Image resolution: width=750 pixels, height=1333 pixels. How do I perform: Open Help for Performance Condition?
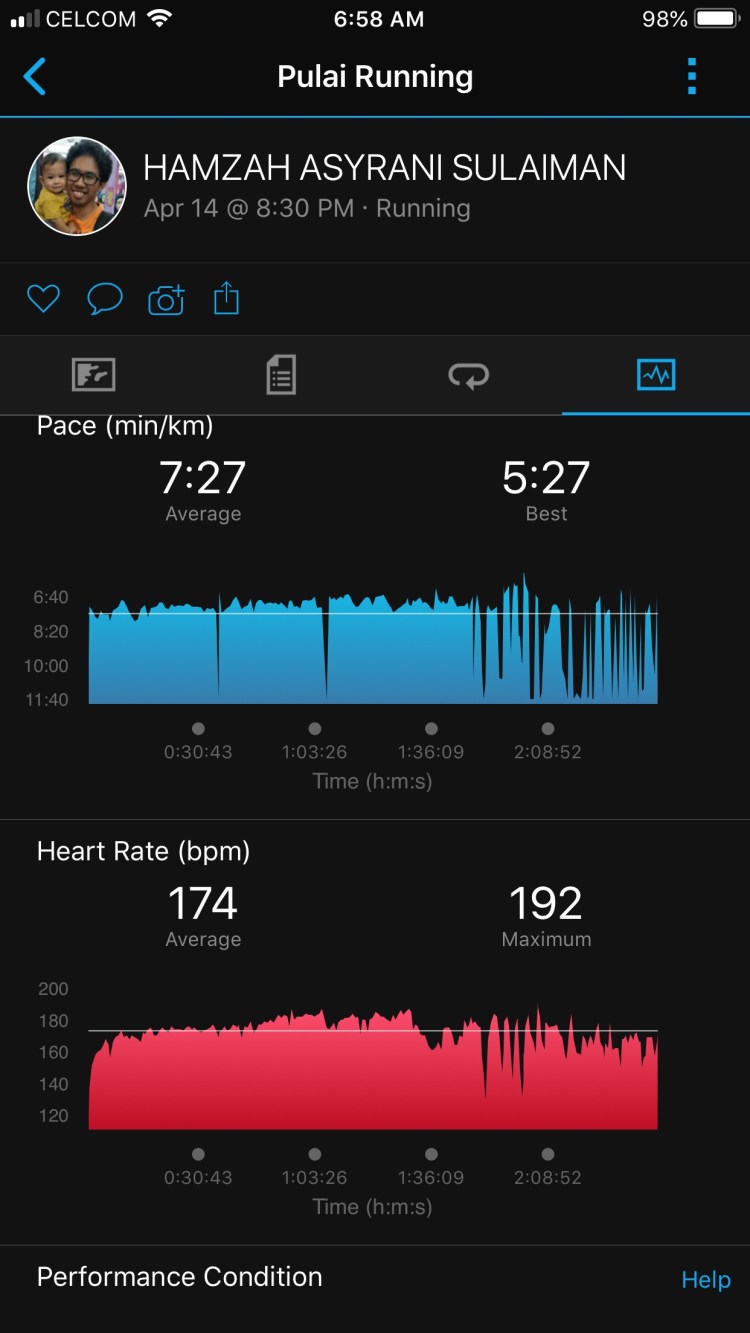[705, 1279]
